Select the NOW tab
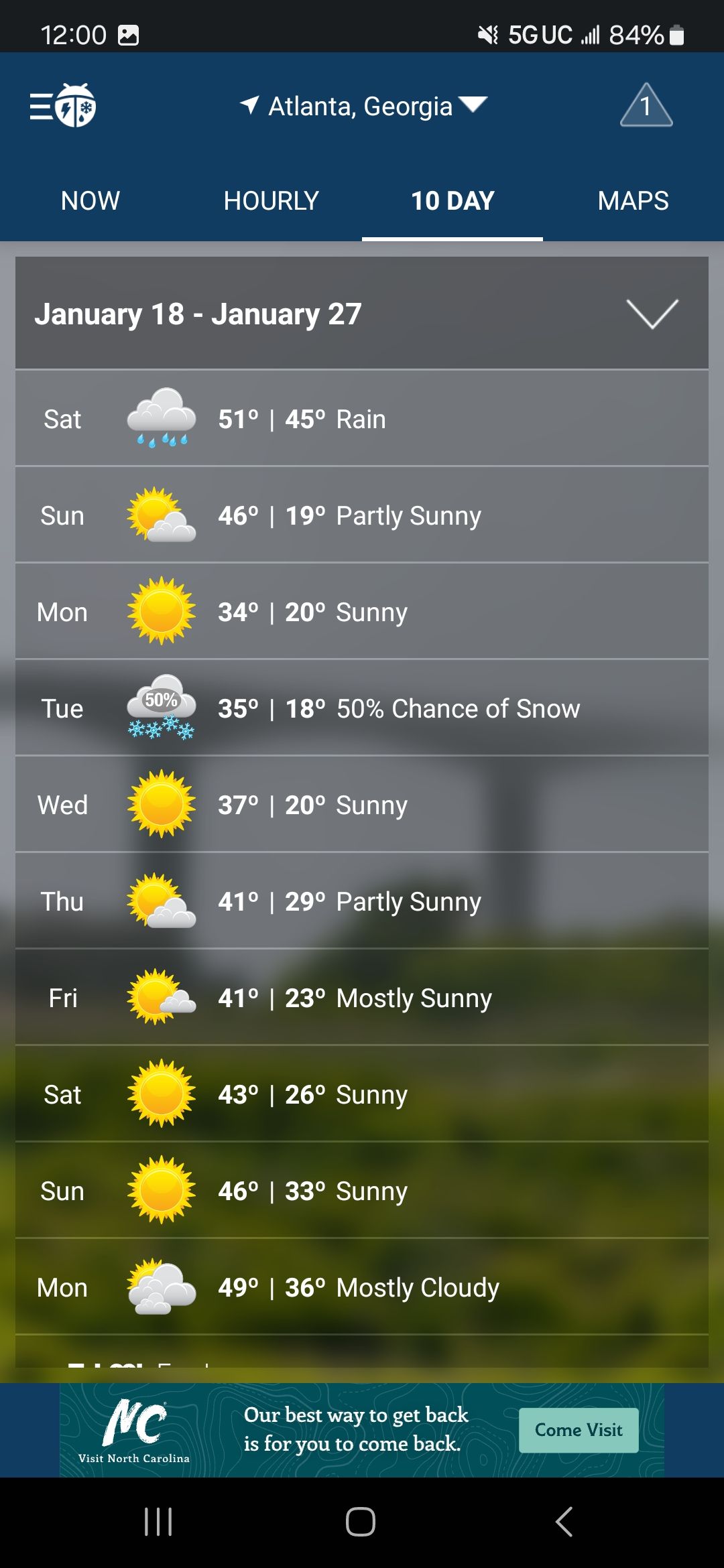 90,200
